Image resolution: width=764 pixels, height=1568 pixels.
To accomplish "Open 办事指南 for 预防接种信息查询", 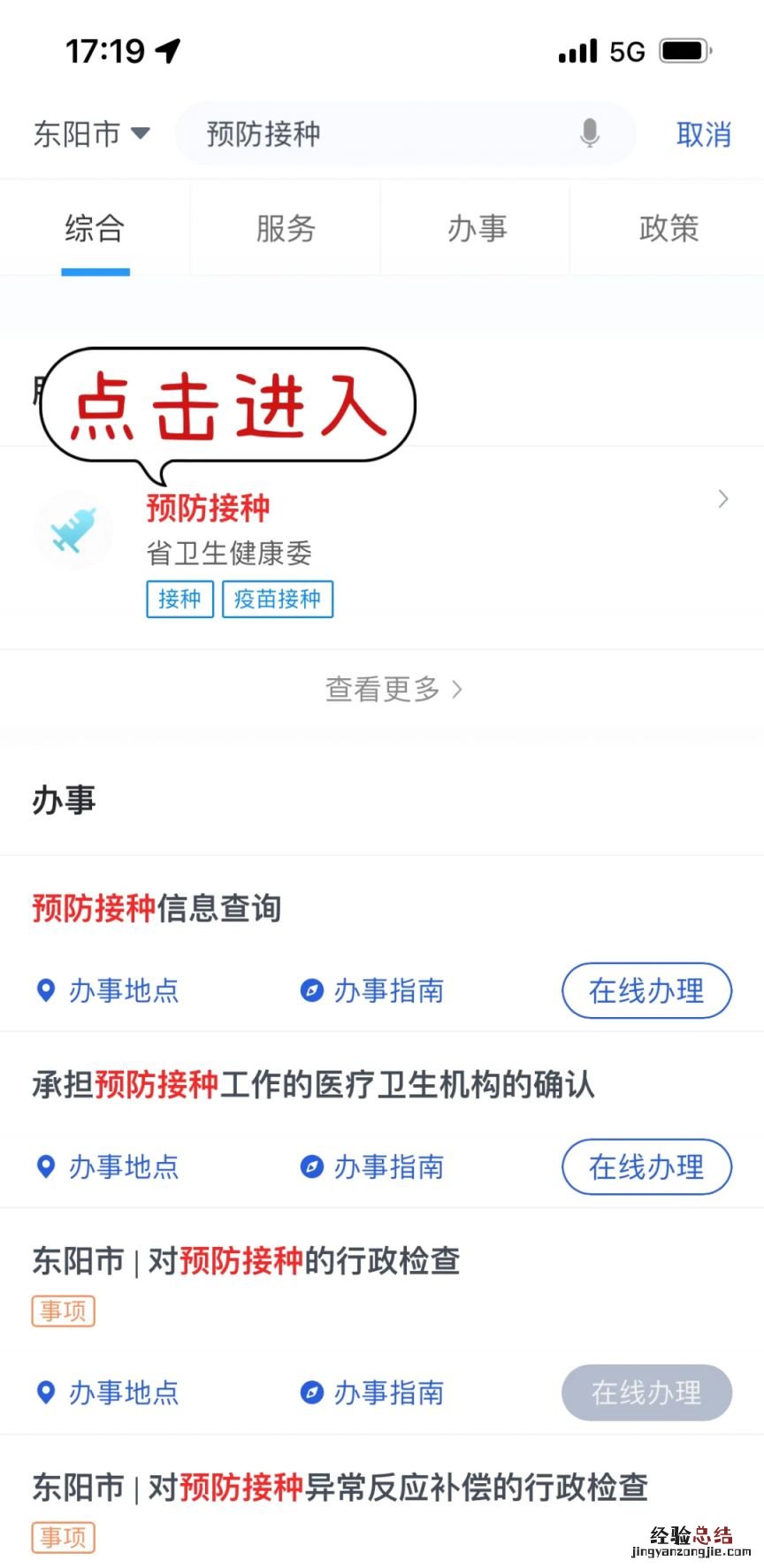I will tap(372, 991).
